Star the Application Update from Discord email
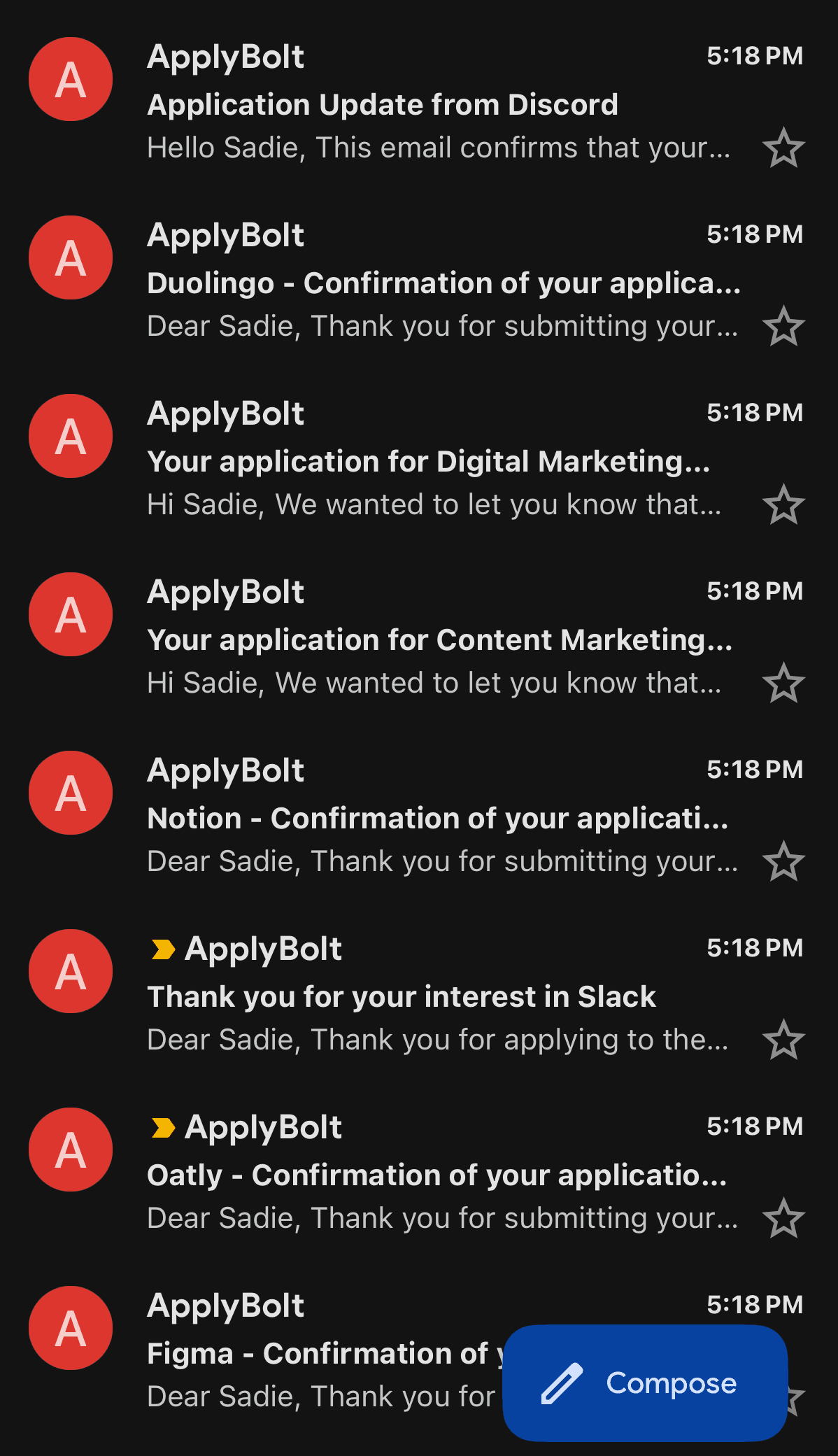 [x=783, y=148]
